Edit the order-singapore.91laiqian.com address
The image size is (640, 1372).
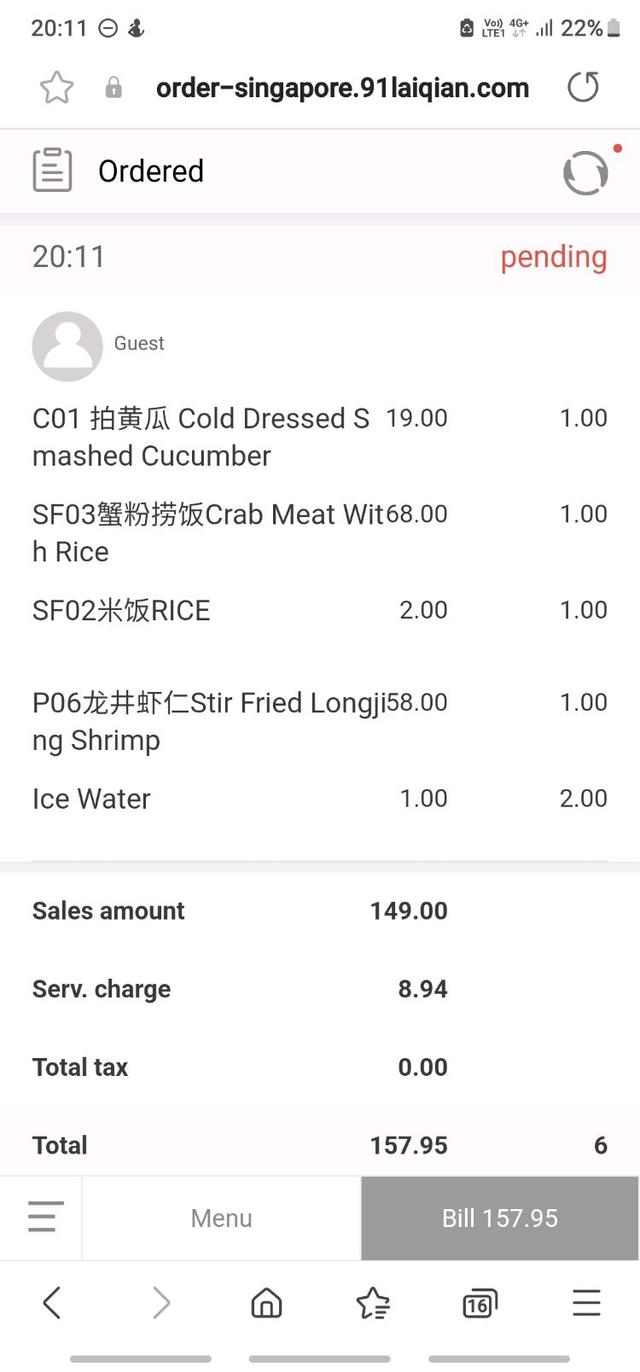(342, 88)
